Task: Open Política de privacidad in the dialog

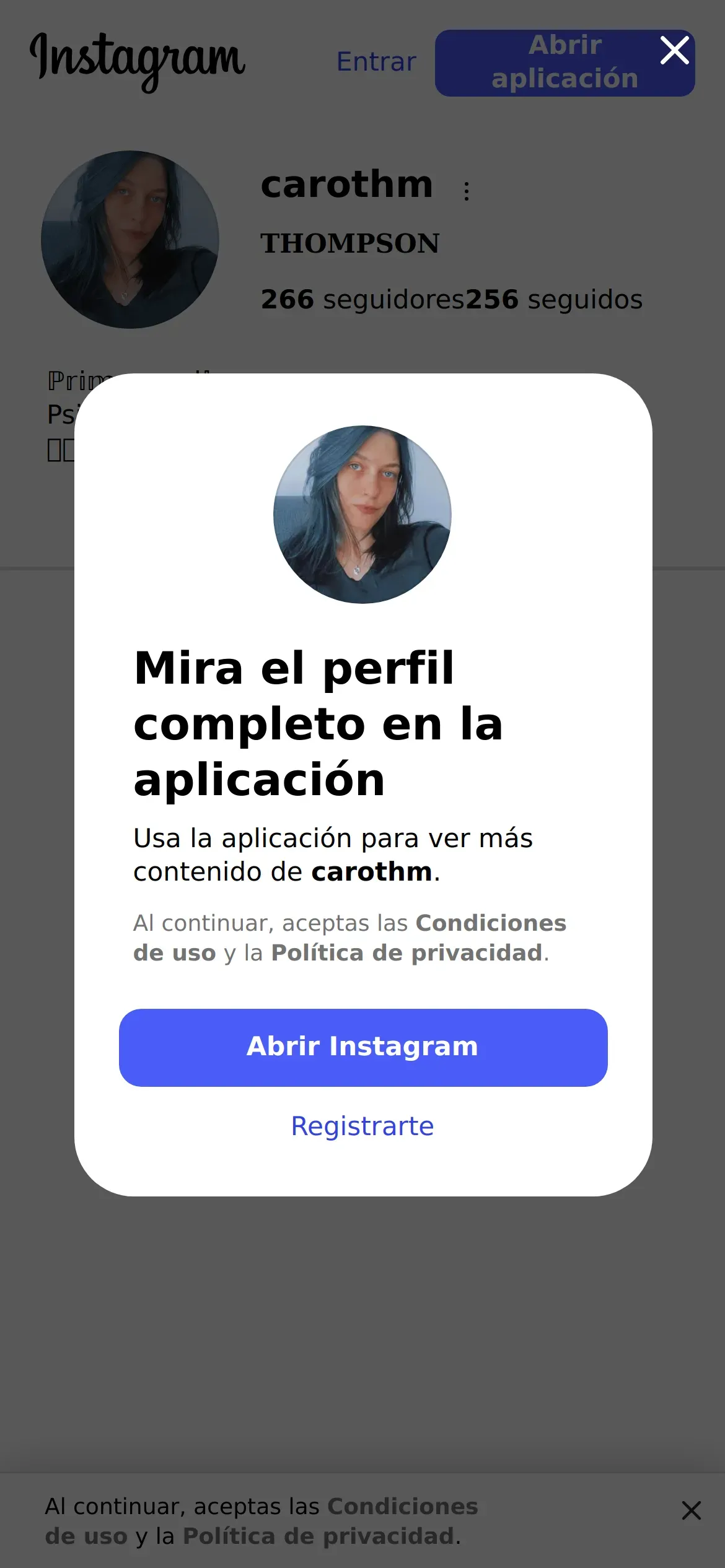Action: click(x=406, y=952)
